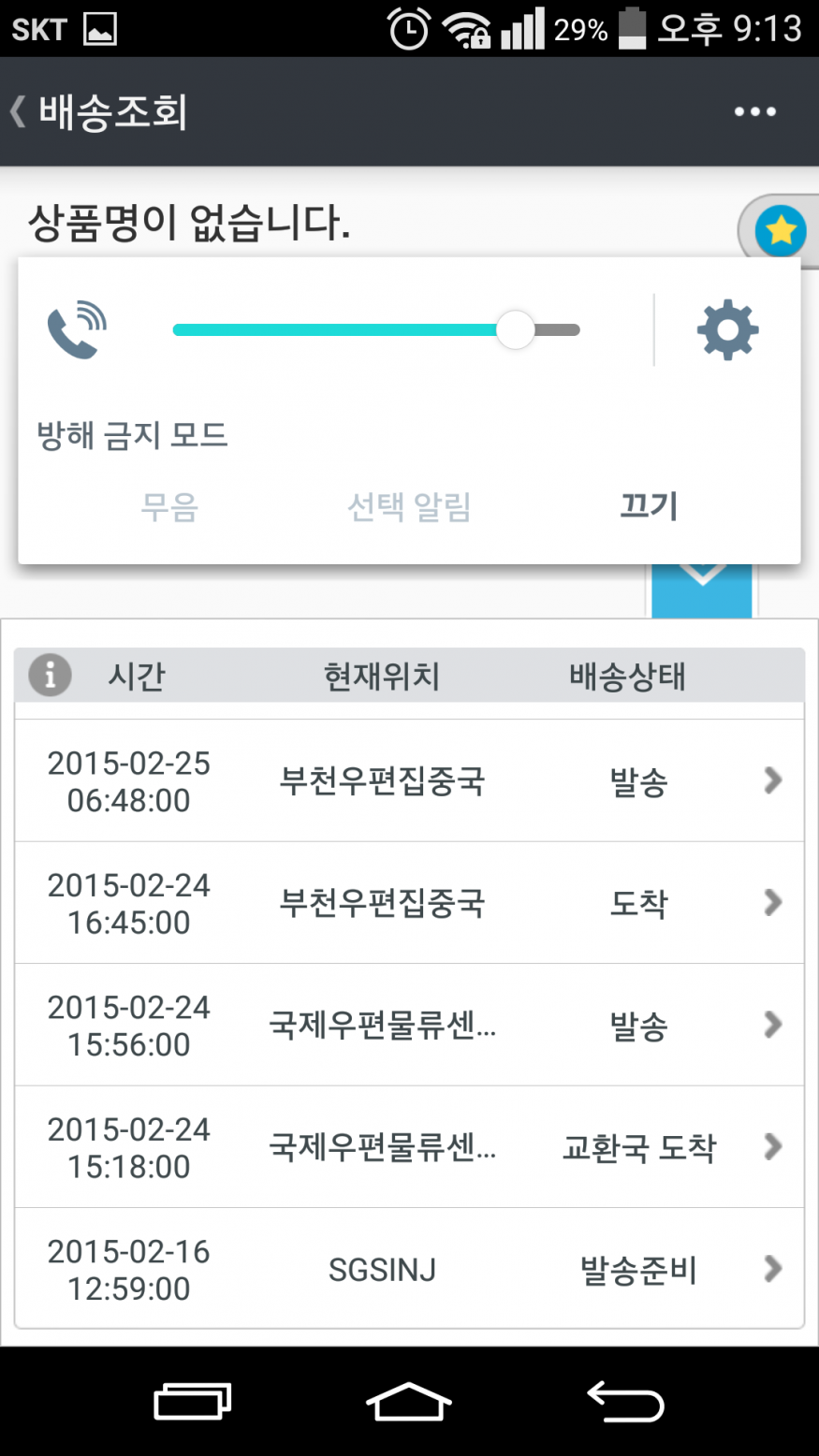
Task: Open the 2015-02-25 06:48:00 발송 row
Action: click(409, 780)
